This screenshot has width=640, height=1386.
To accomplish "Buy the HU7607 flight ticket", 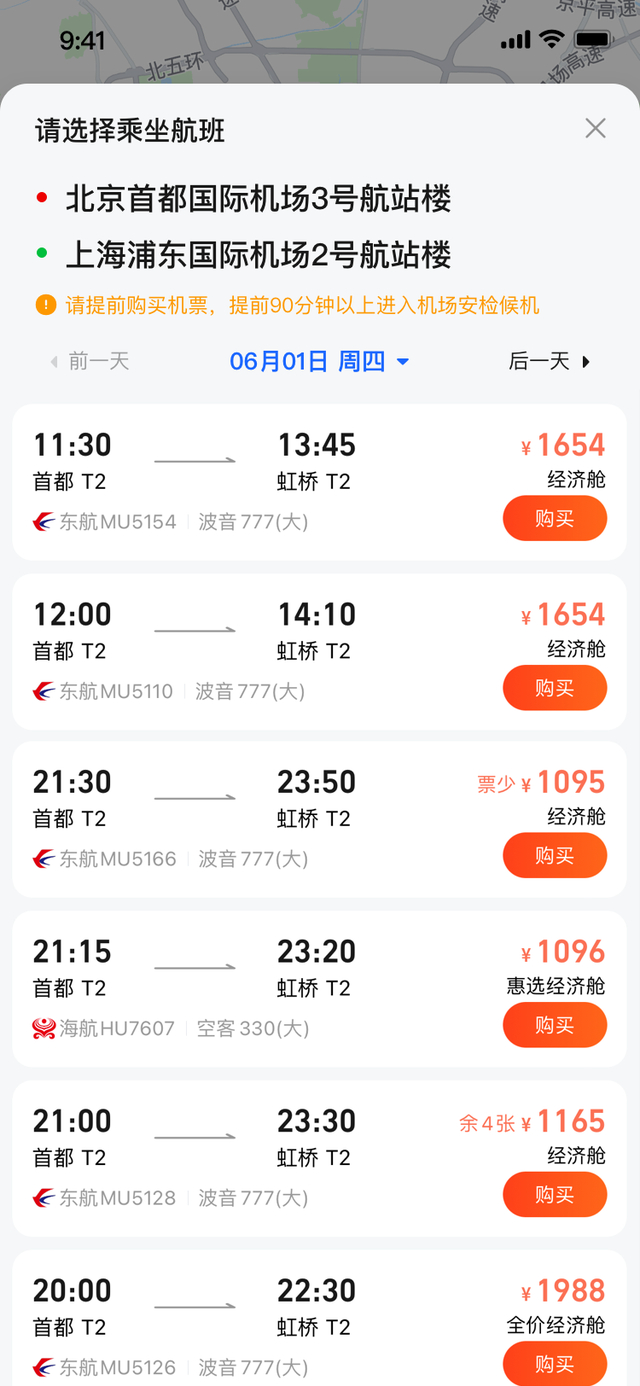I will click(554, 1025).
